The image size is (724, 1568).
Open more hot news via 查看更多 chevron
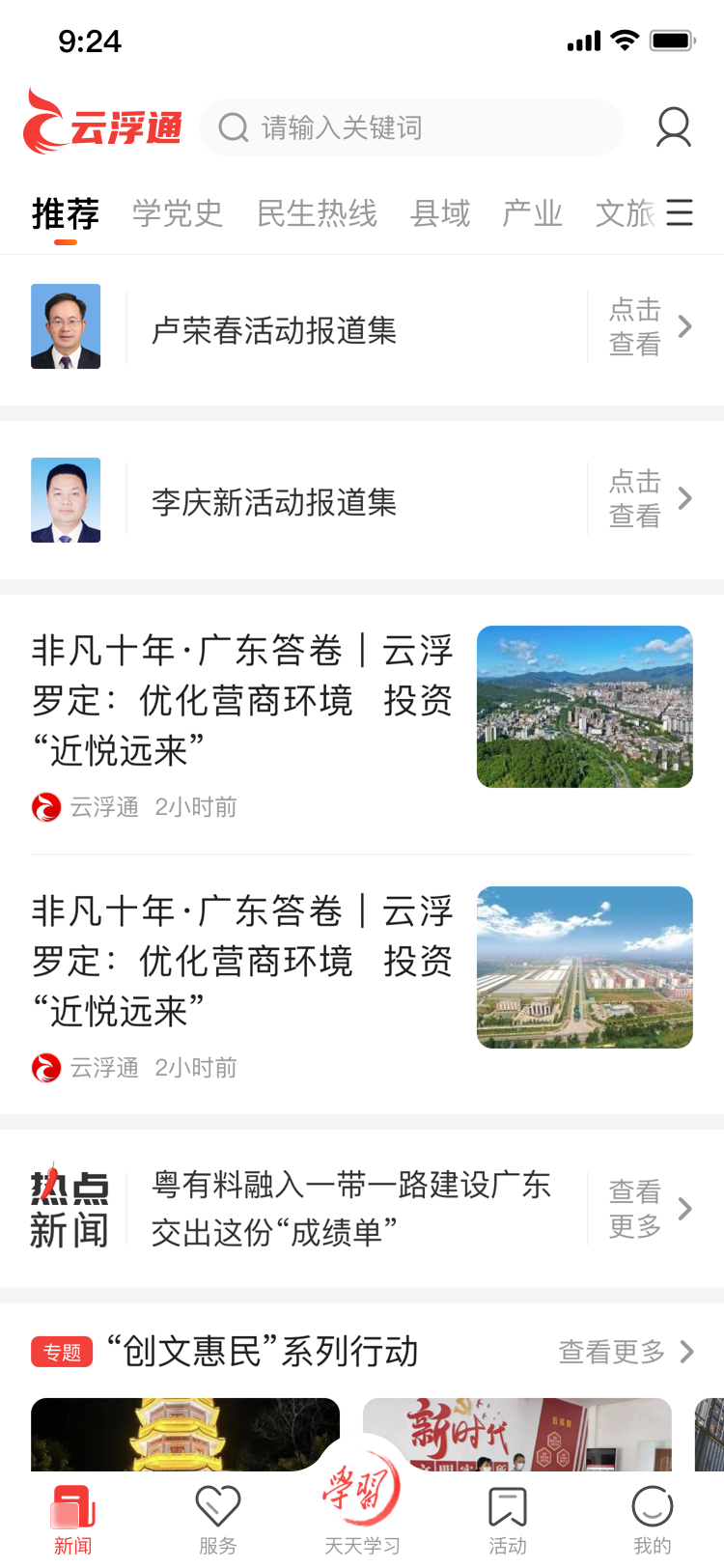(684, 1207)
